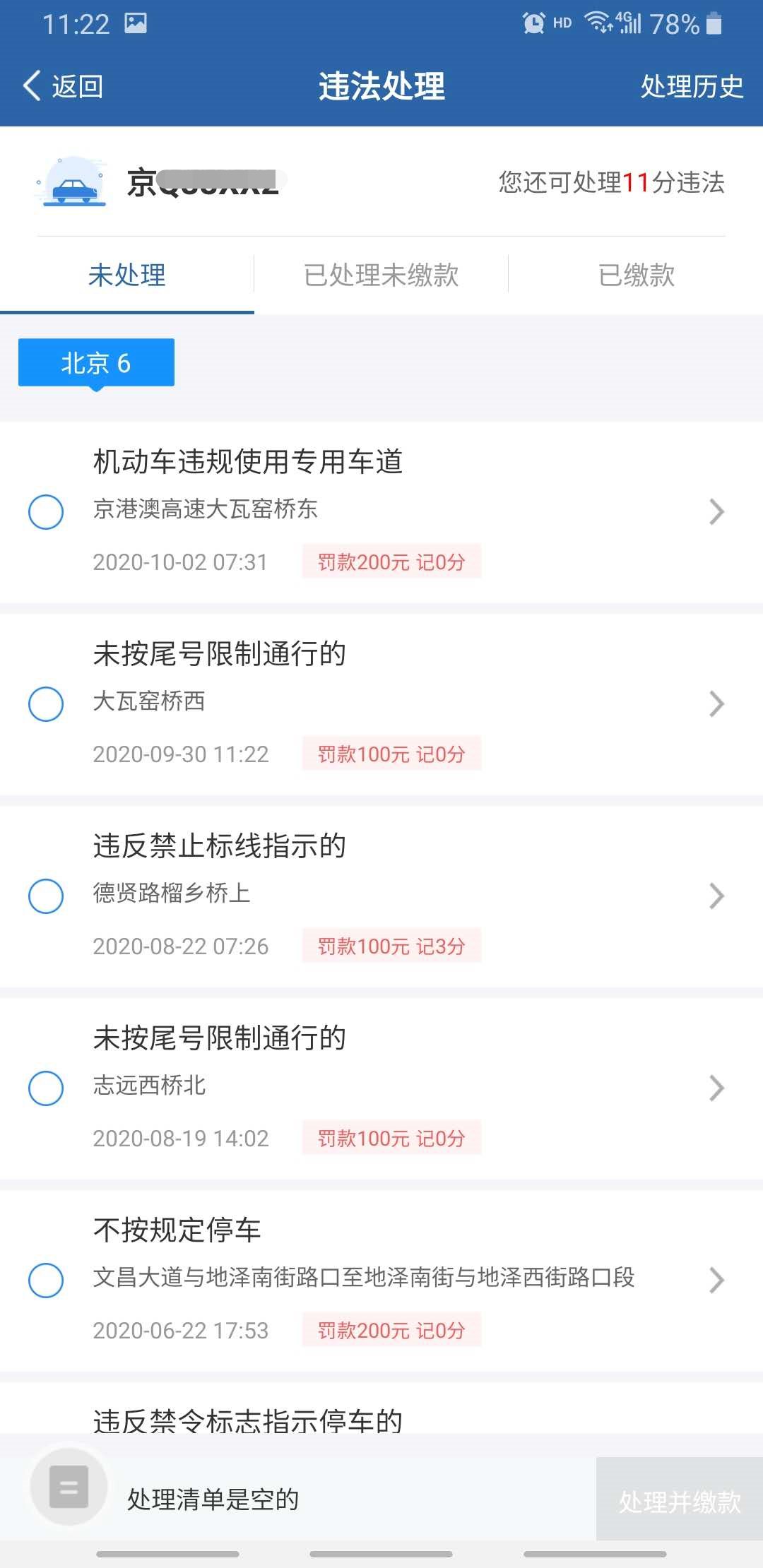Viewport: 763px width, 1568px height.
Task: Tap the 北京 6 city filter chip
Action: tap(96, 363)
